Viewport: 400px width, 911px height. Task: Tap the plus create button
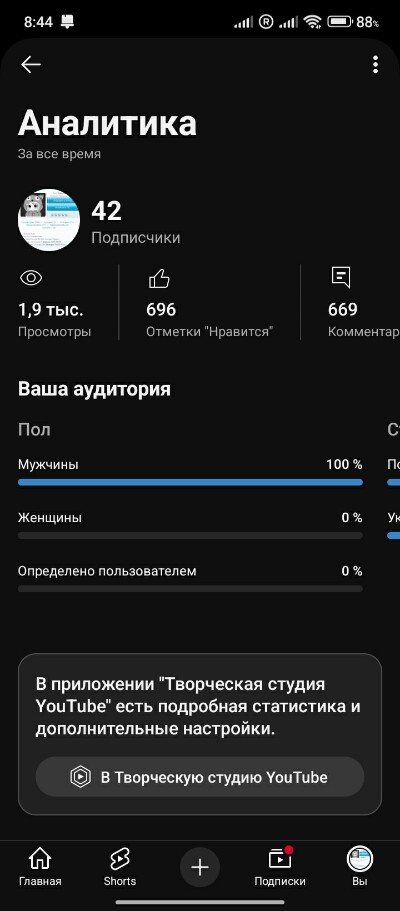[199, 867]
